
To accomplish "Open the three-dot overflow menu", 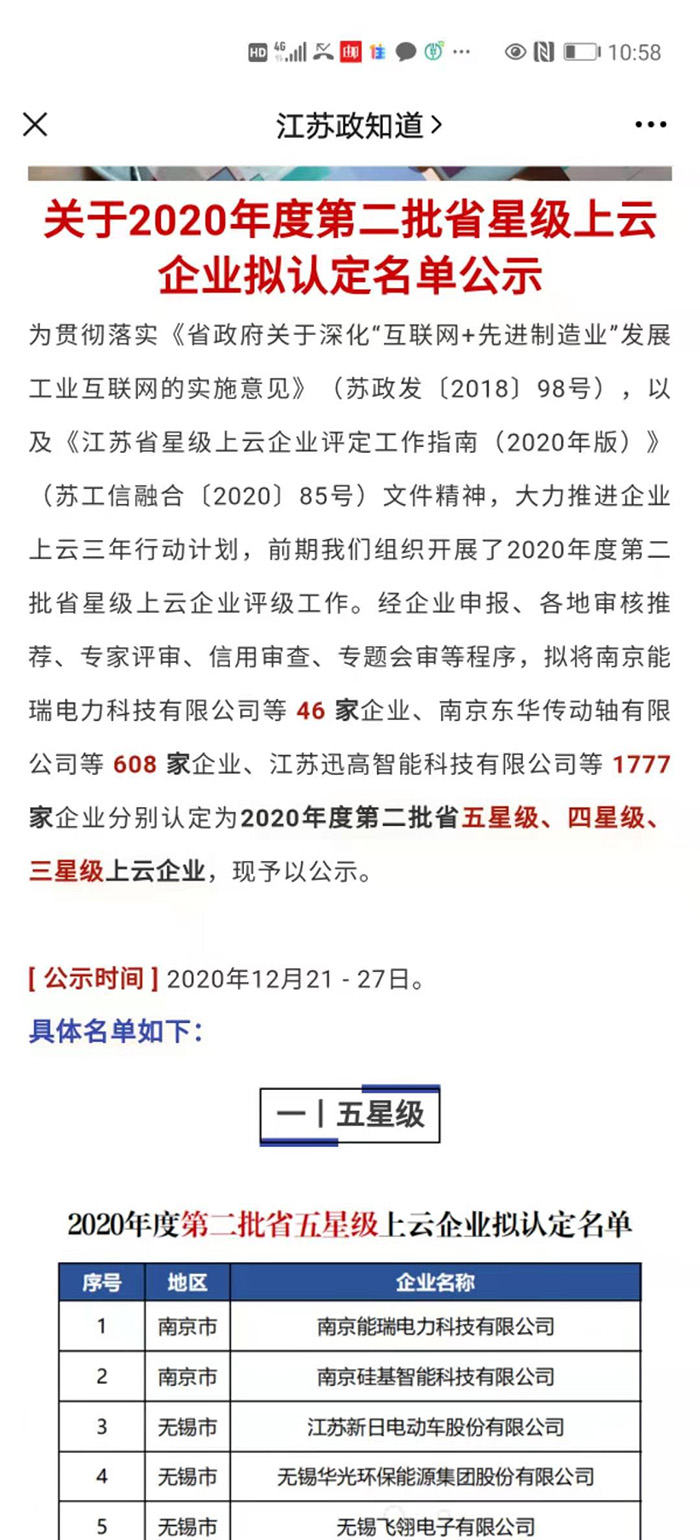I will point(650,125).
